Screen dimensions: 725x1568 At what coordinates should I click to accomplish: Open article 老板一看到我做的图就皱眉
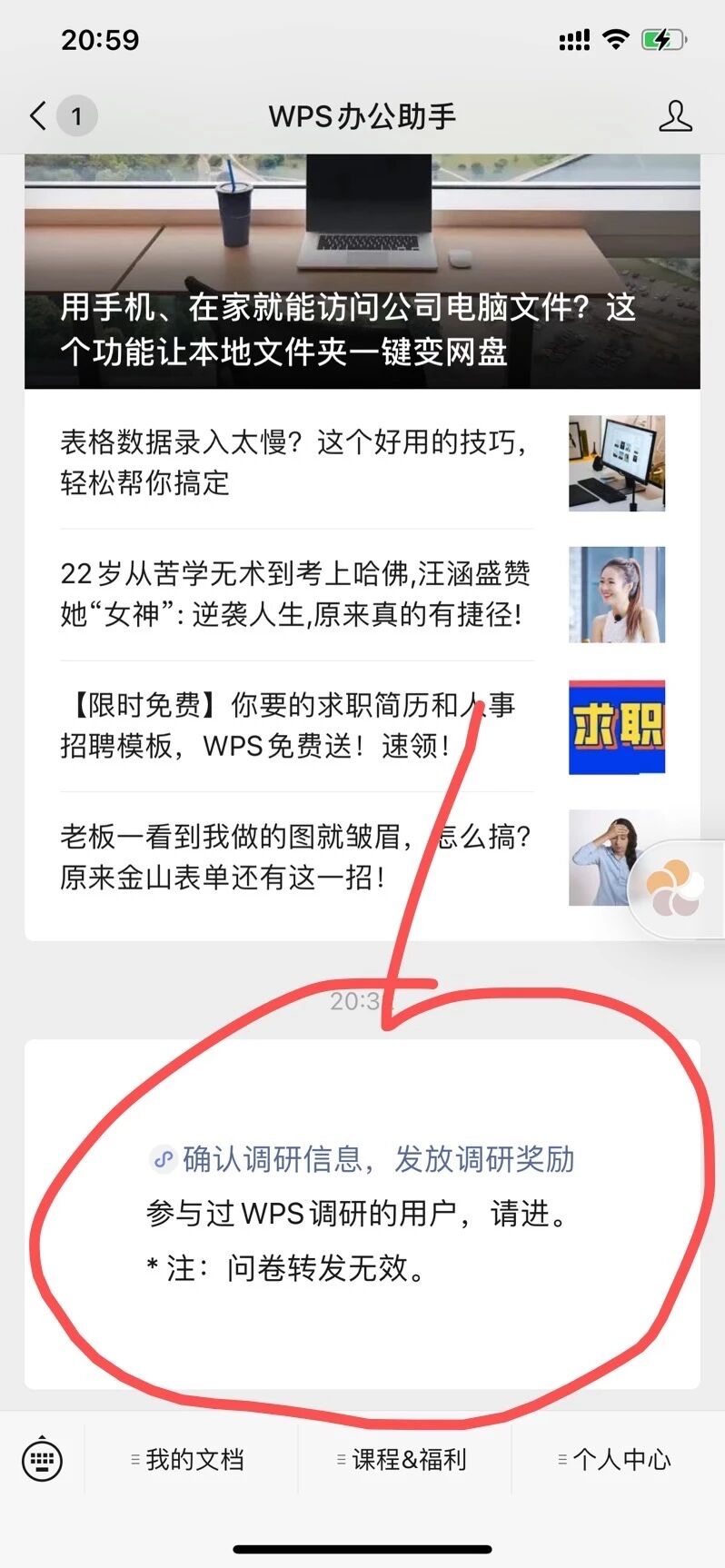coord(362,858)
